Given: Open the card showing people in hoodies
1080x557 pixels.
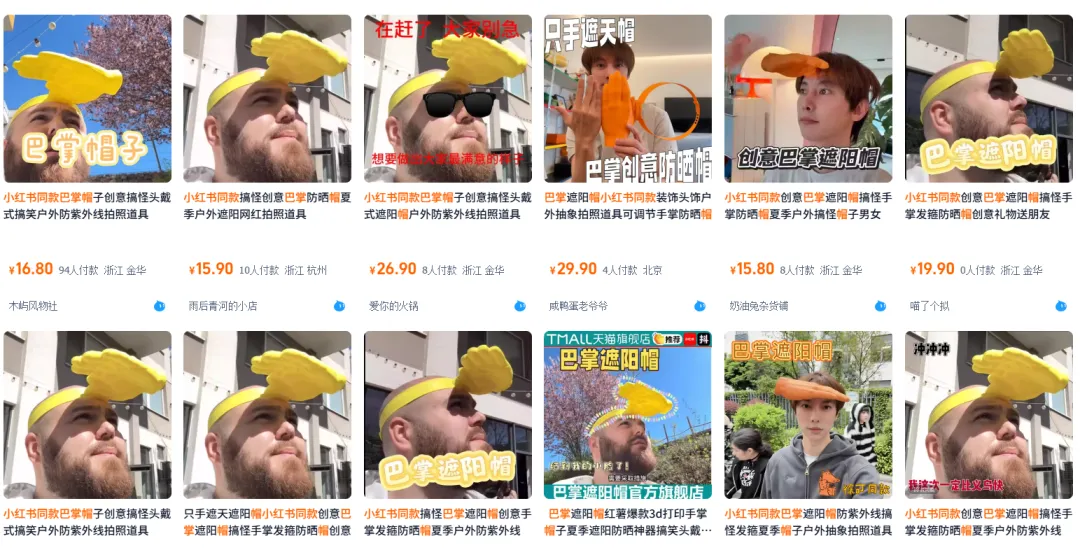Looking at the screenshot, I should [x=808, y=415].
